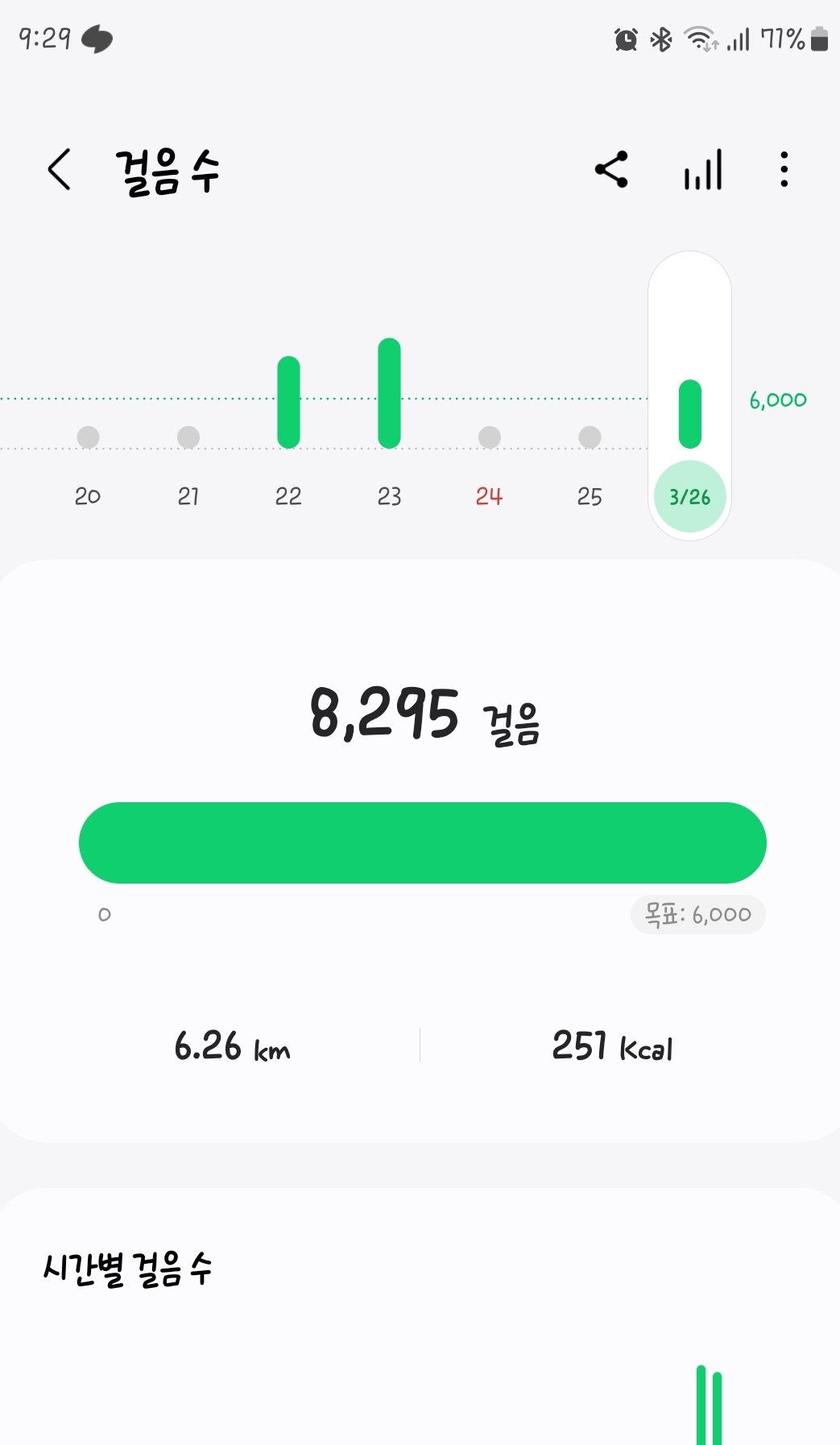Share today's step count
The width and height of the screenshot is (840, 1445).
611,170
